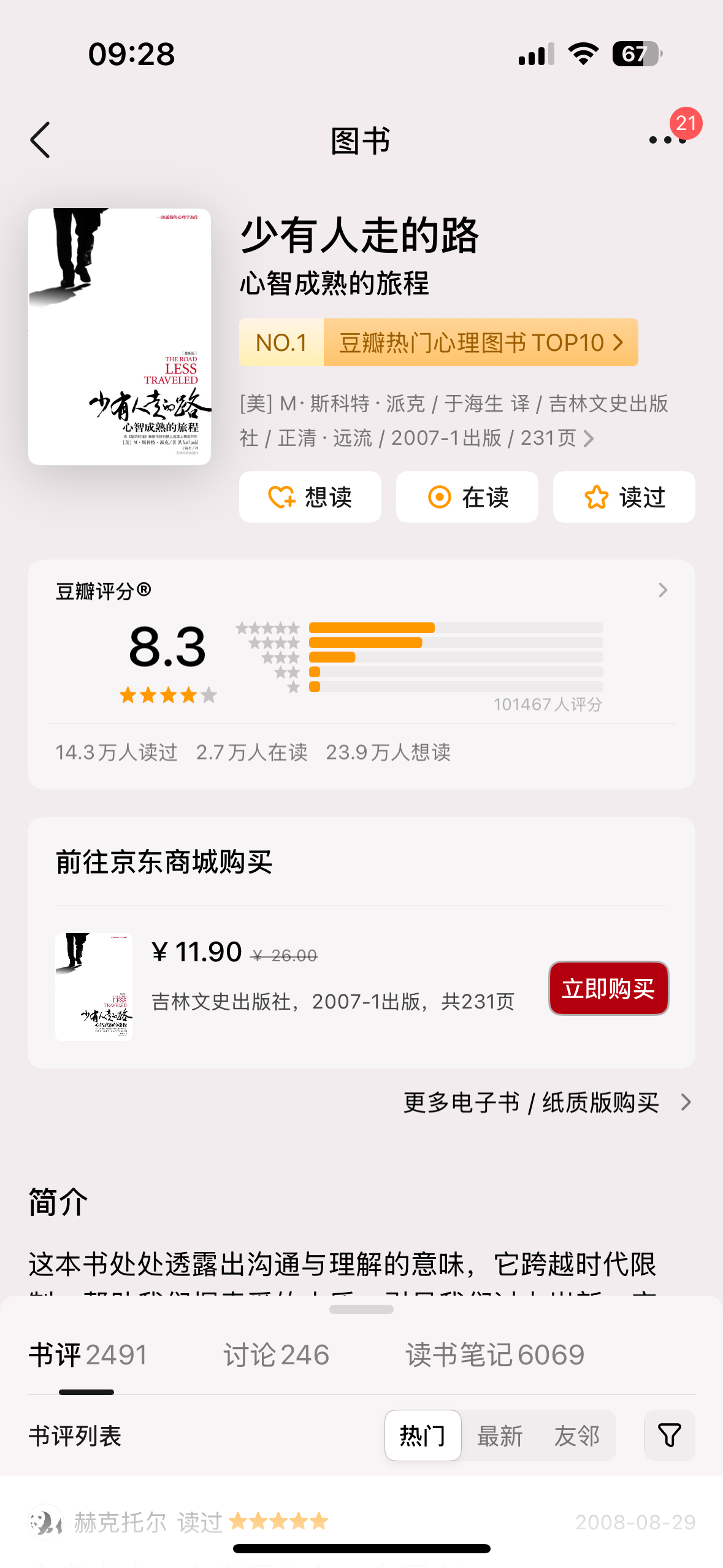Open the review filter funnel

pyautogui.click(x=669, y=1435)
